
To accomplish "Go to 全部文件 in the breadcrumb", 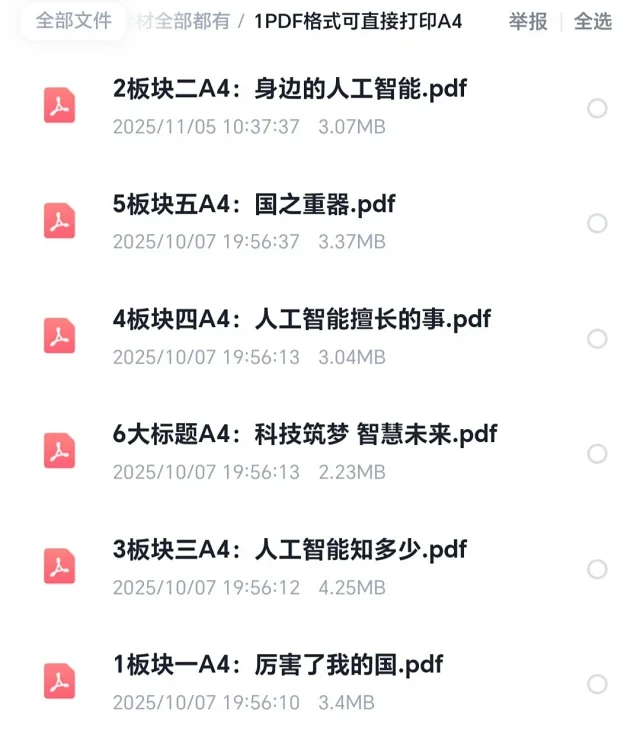I will click(x=74, y=21).
